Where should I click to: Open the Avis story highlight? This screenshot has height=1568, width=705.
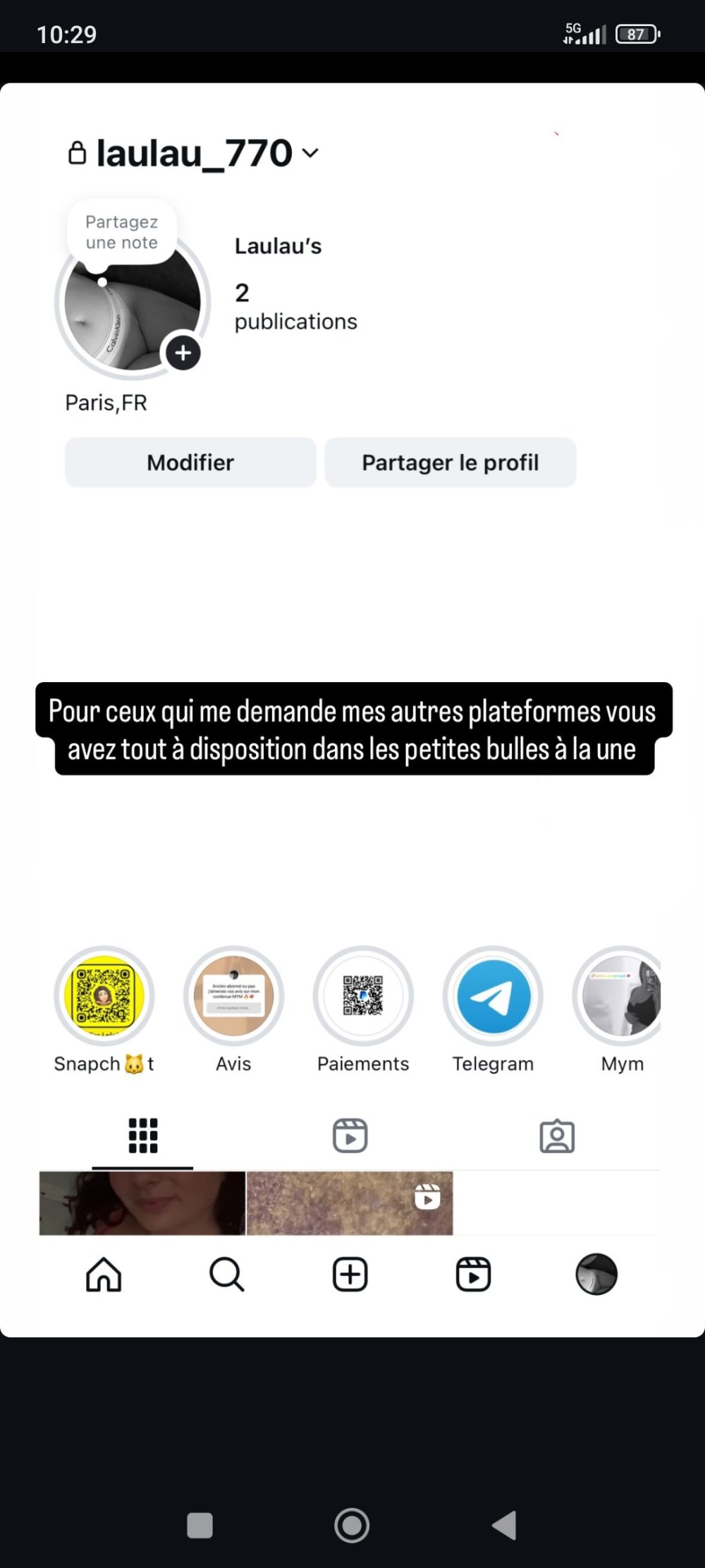233,997
